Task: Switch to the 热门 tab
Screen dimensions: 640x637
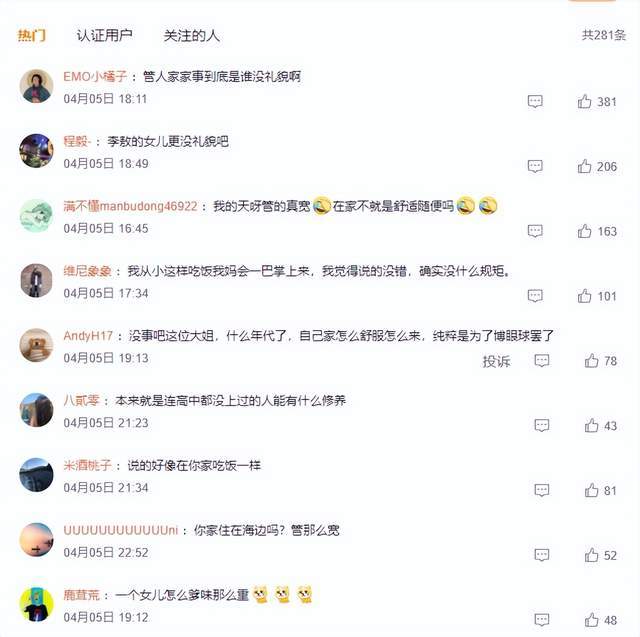Action: click(31, 35)
